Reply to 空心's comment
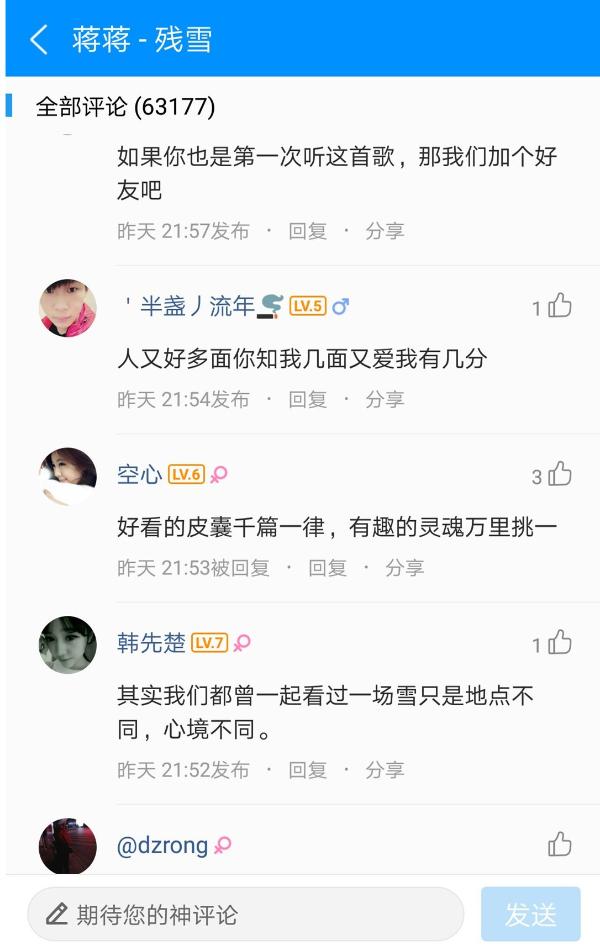 pos(327,568)
